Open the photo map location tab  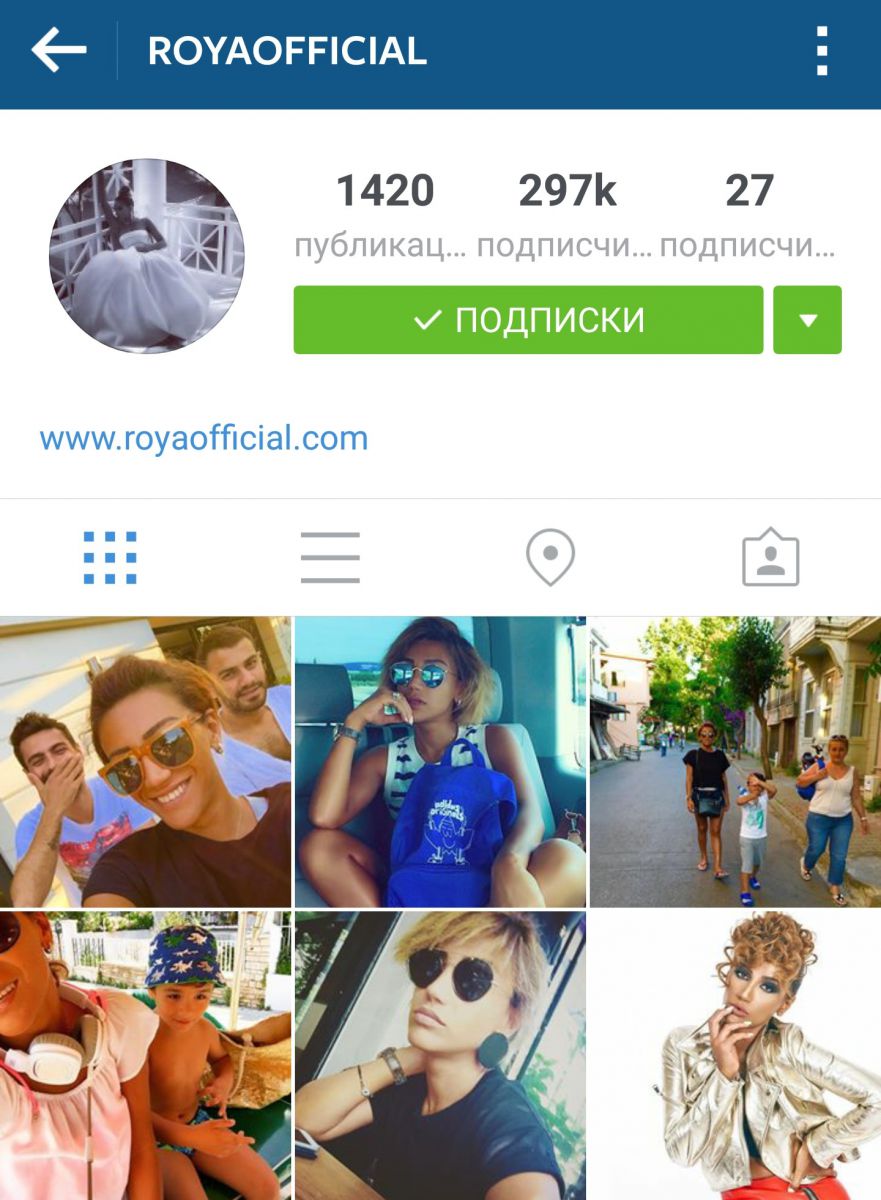click(x=550, y=558)
